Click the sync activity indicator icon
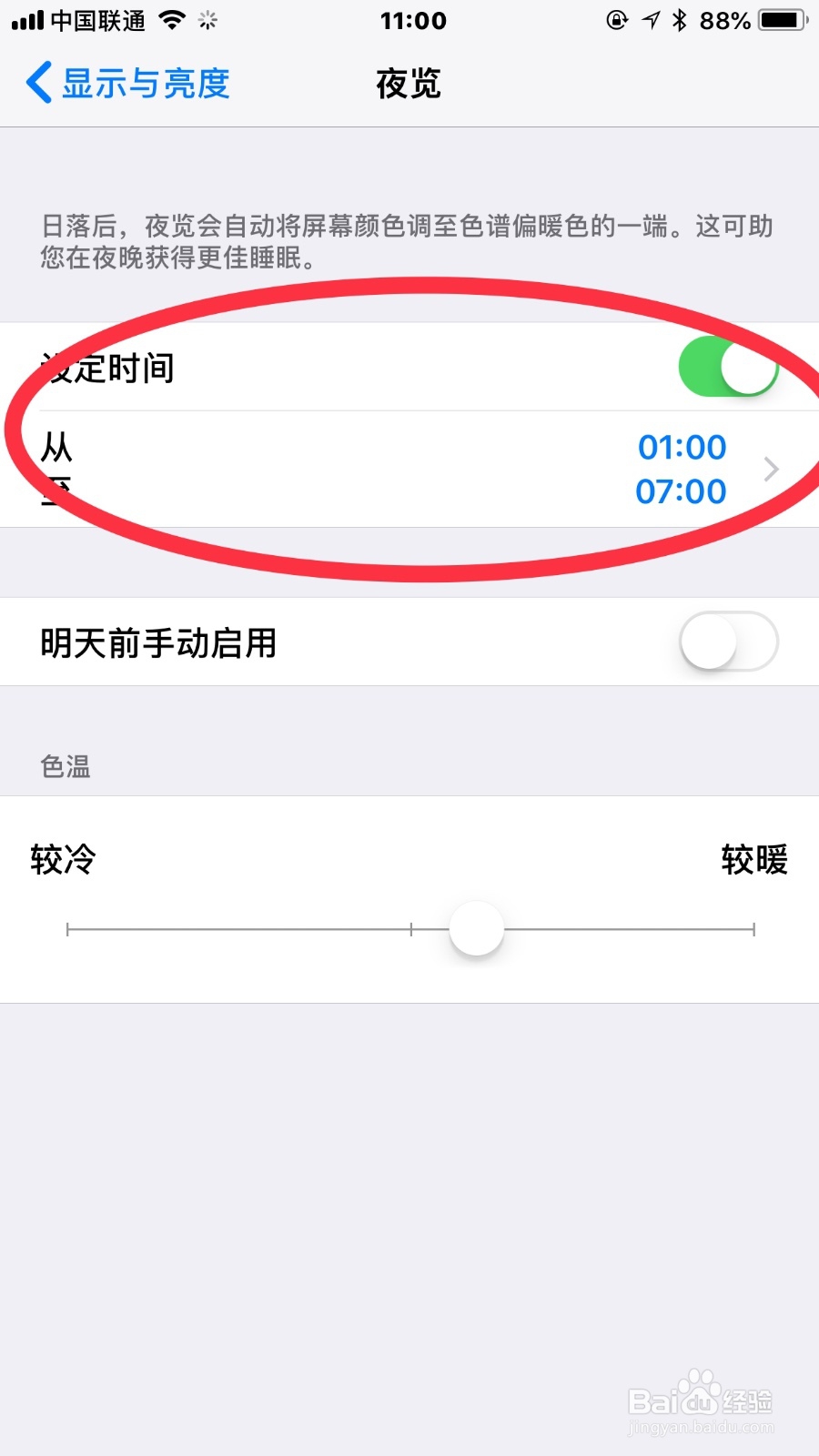The image size is (819, 1456). tap(207, 20)
